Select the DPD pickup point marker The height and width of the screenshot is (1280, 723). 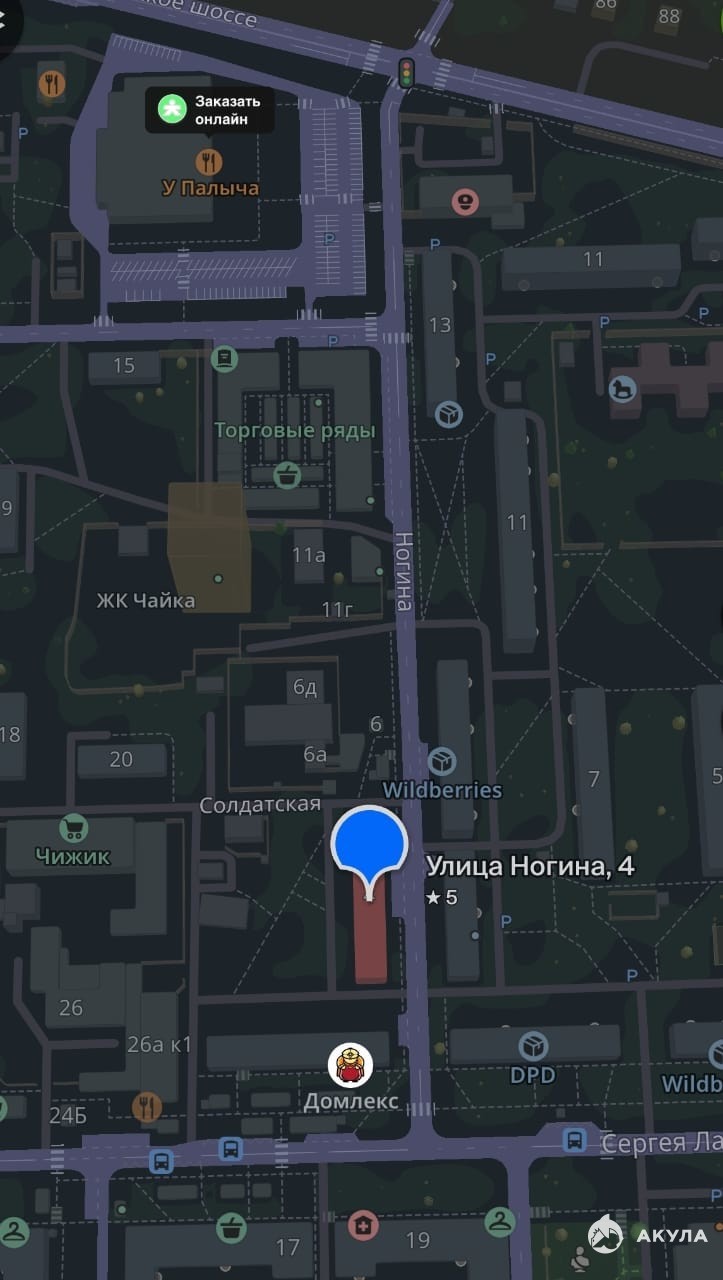click(533, 1047)
